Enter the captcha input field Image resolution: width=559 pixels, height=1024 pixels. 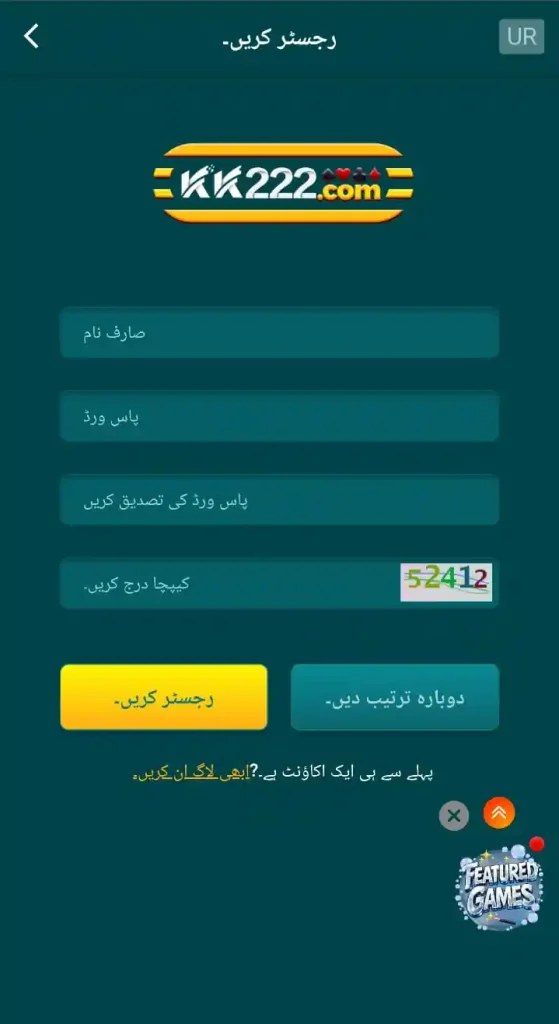point(229,583)
